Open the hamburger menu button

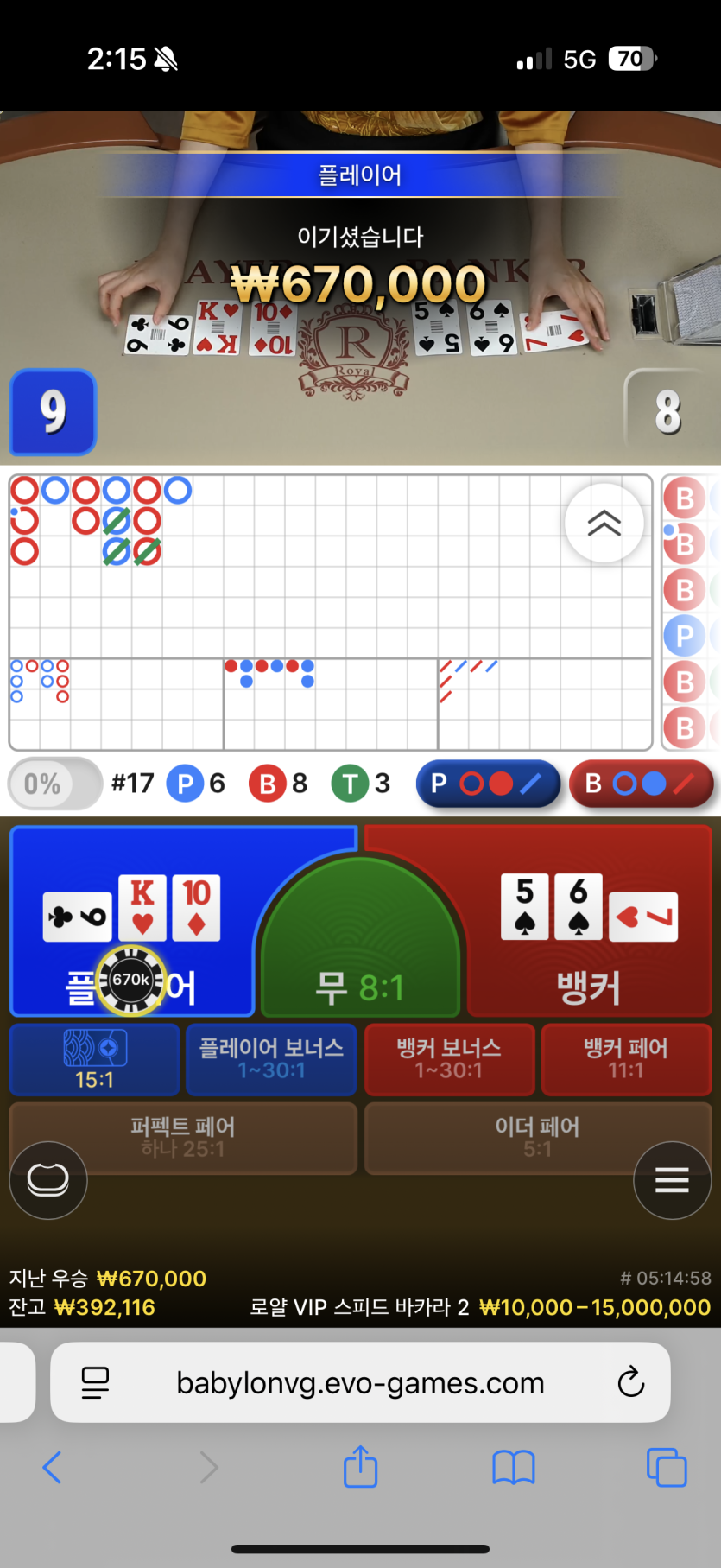[672, 1179]
